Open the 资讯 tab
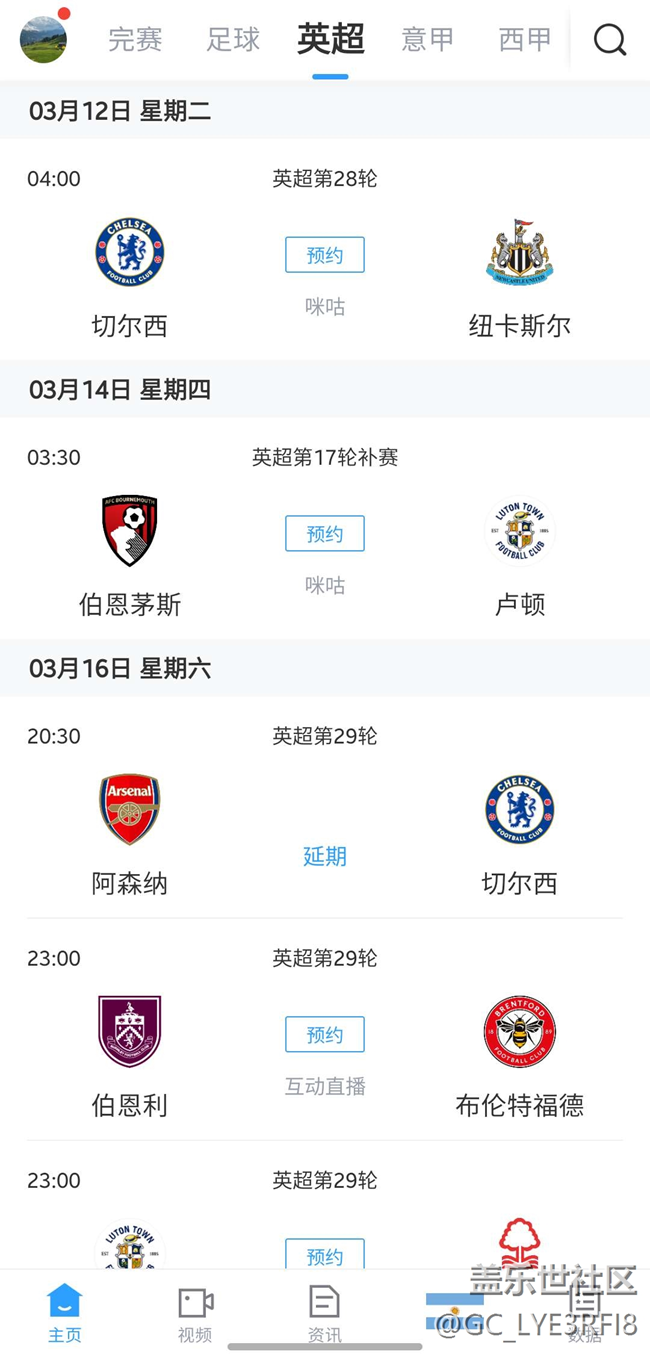The image size is (650, 1360). click(x=324, y=1314)
